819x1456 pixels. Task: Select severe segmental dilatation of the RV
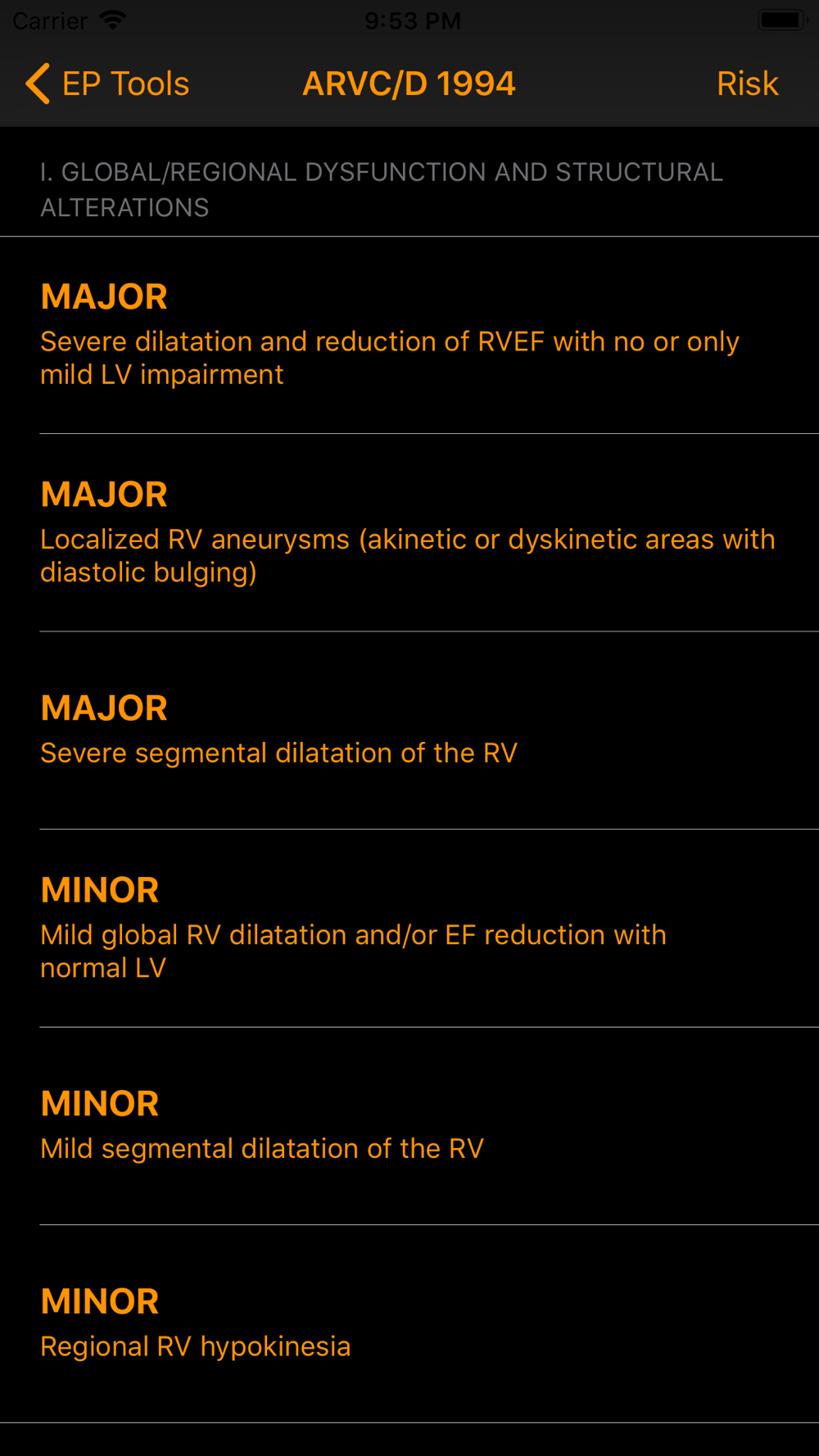click(x=409, y=730)
